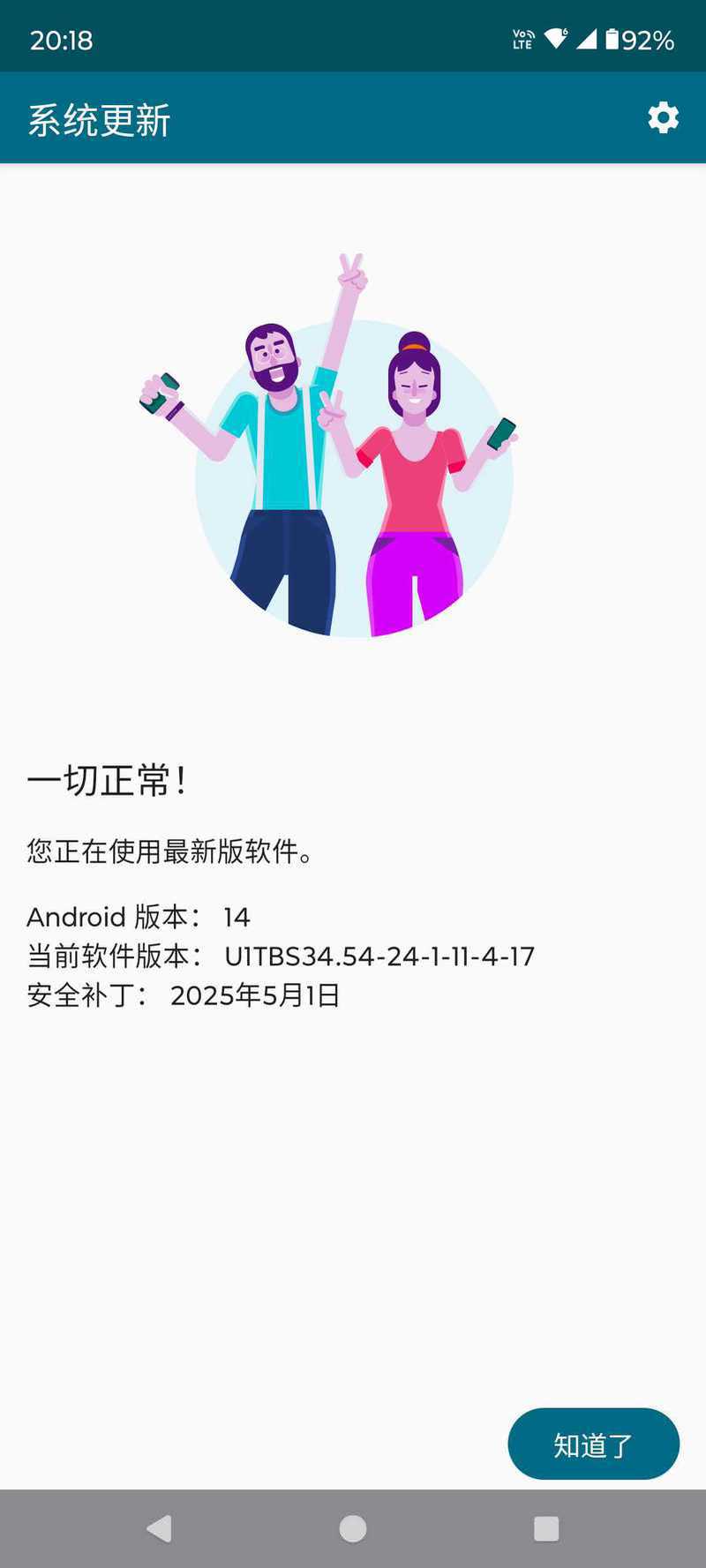
Task: Go back using navigation bar
Action: click(159, 1528)
